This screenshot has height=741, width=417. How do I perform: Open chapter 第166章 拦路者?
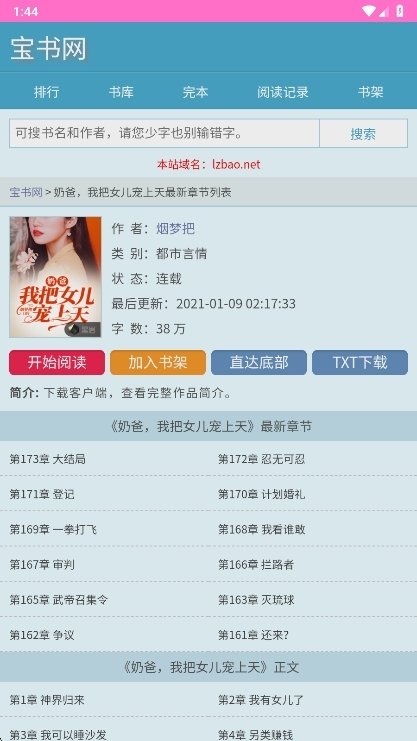(256, 564)
